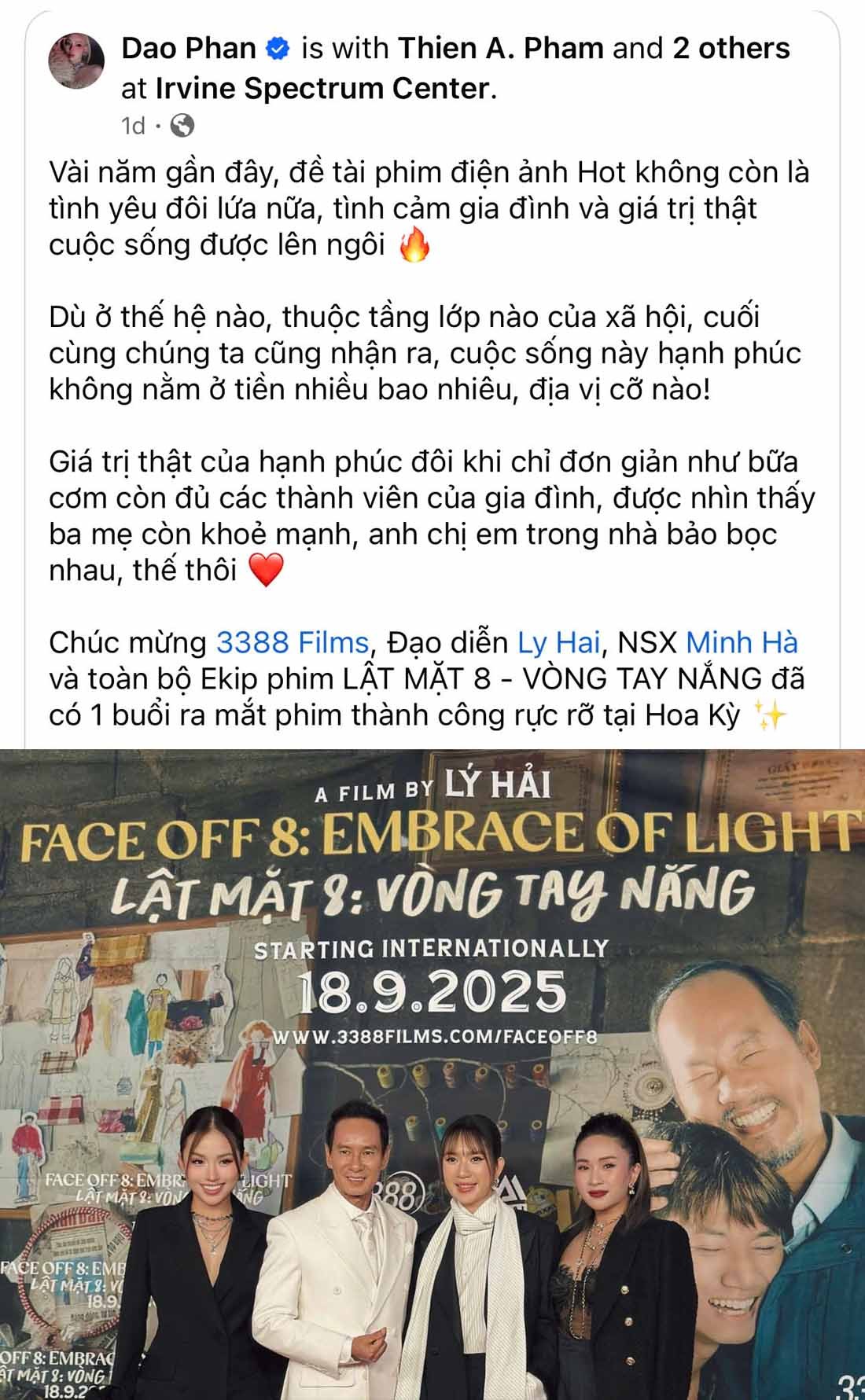
Task: Open the 3388 Films page link
Action: point(292,643)
